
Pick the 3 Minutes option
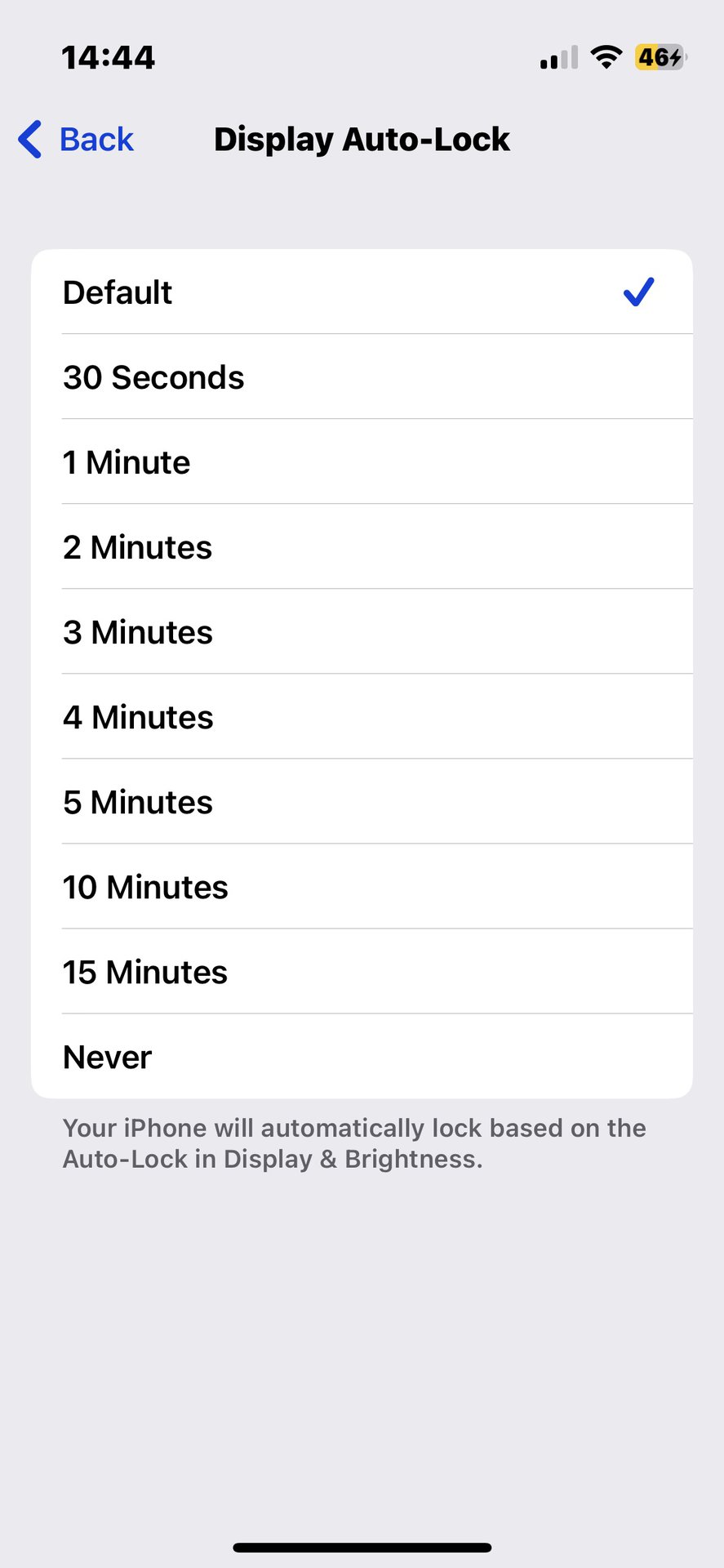pos(362,632)
